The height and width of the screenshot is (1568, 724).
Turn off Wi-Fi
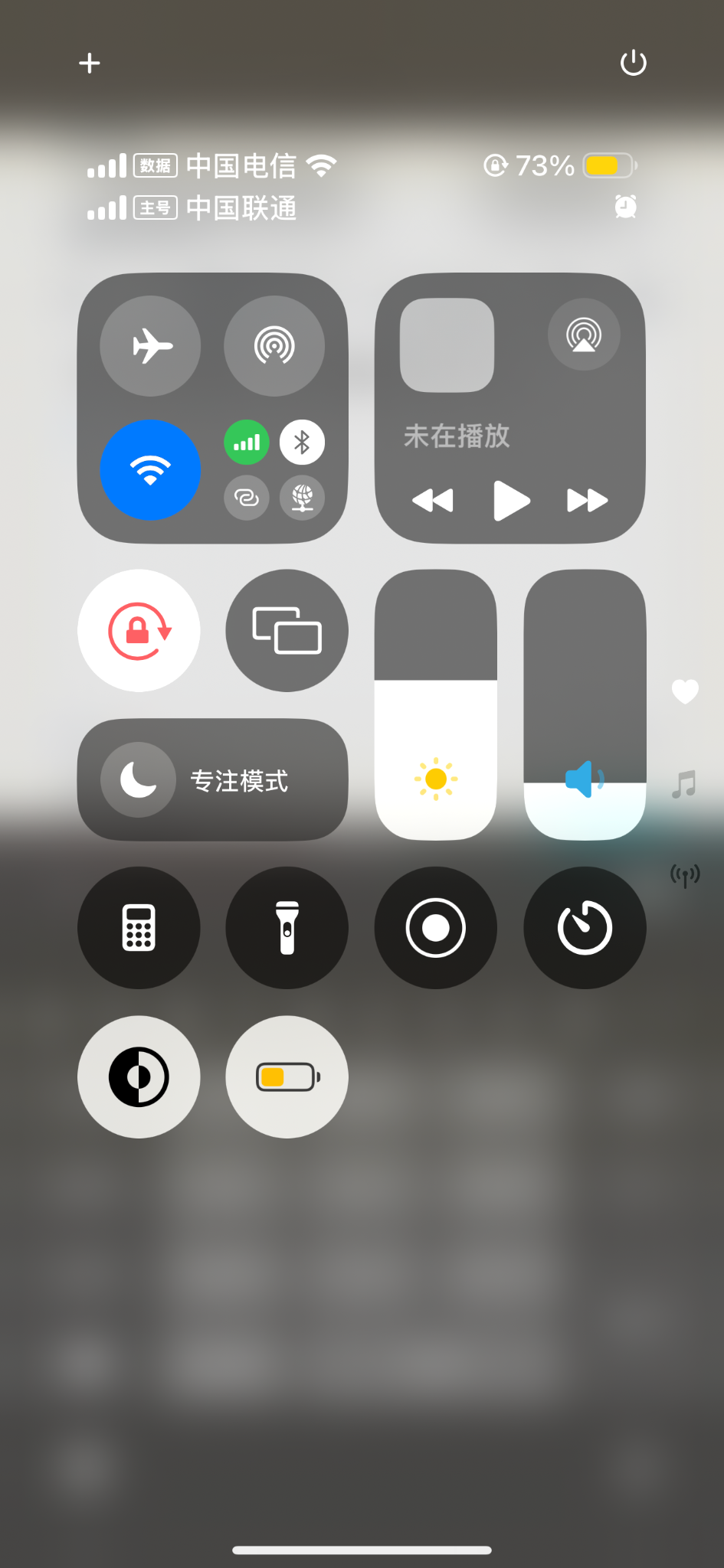point(151,469)
